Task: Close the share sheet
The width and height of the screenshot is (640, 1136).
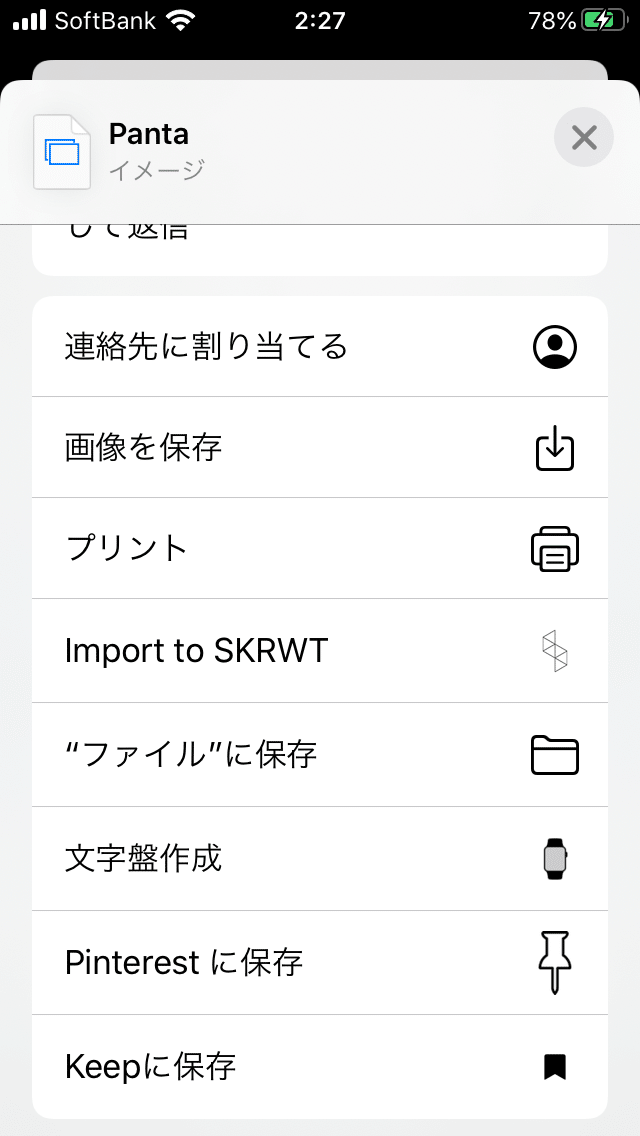Action: (x=583, y=137)
